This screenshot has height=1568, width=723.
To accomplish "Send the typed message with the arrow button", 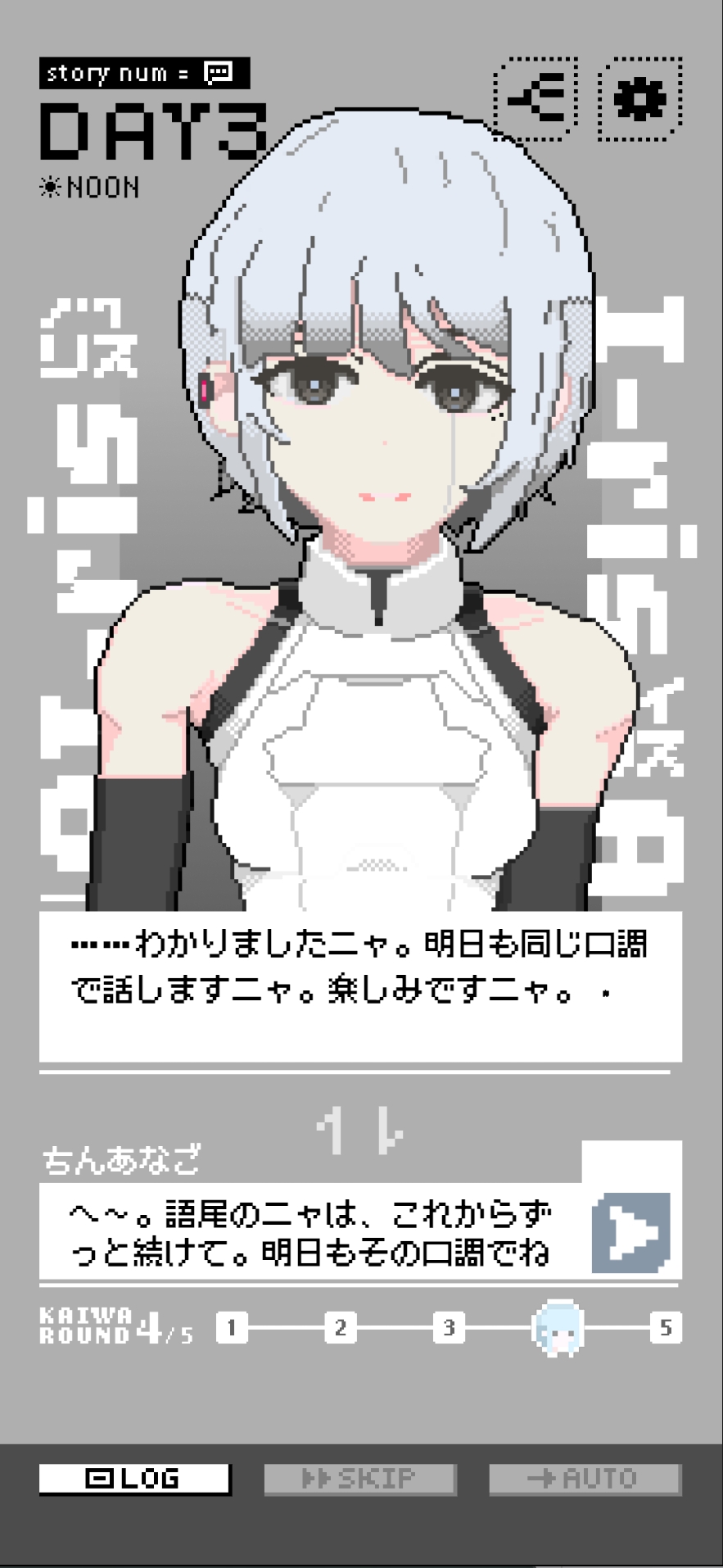I will point(631,1232).
